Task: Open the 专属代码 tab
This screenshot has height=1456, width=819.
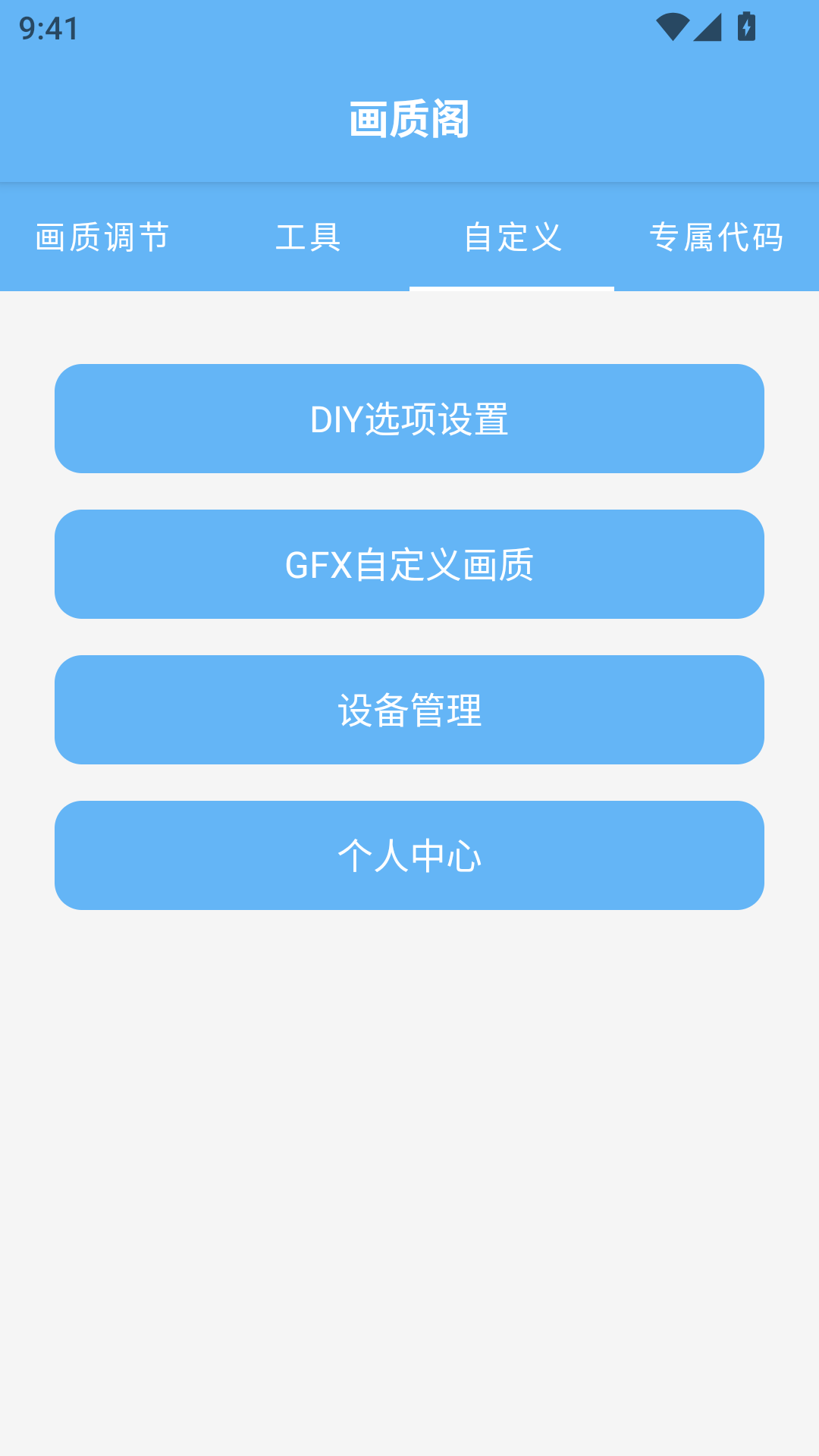Action: [x=717, y=238]
